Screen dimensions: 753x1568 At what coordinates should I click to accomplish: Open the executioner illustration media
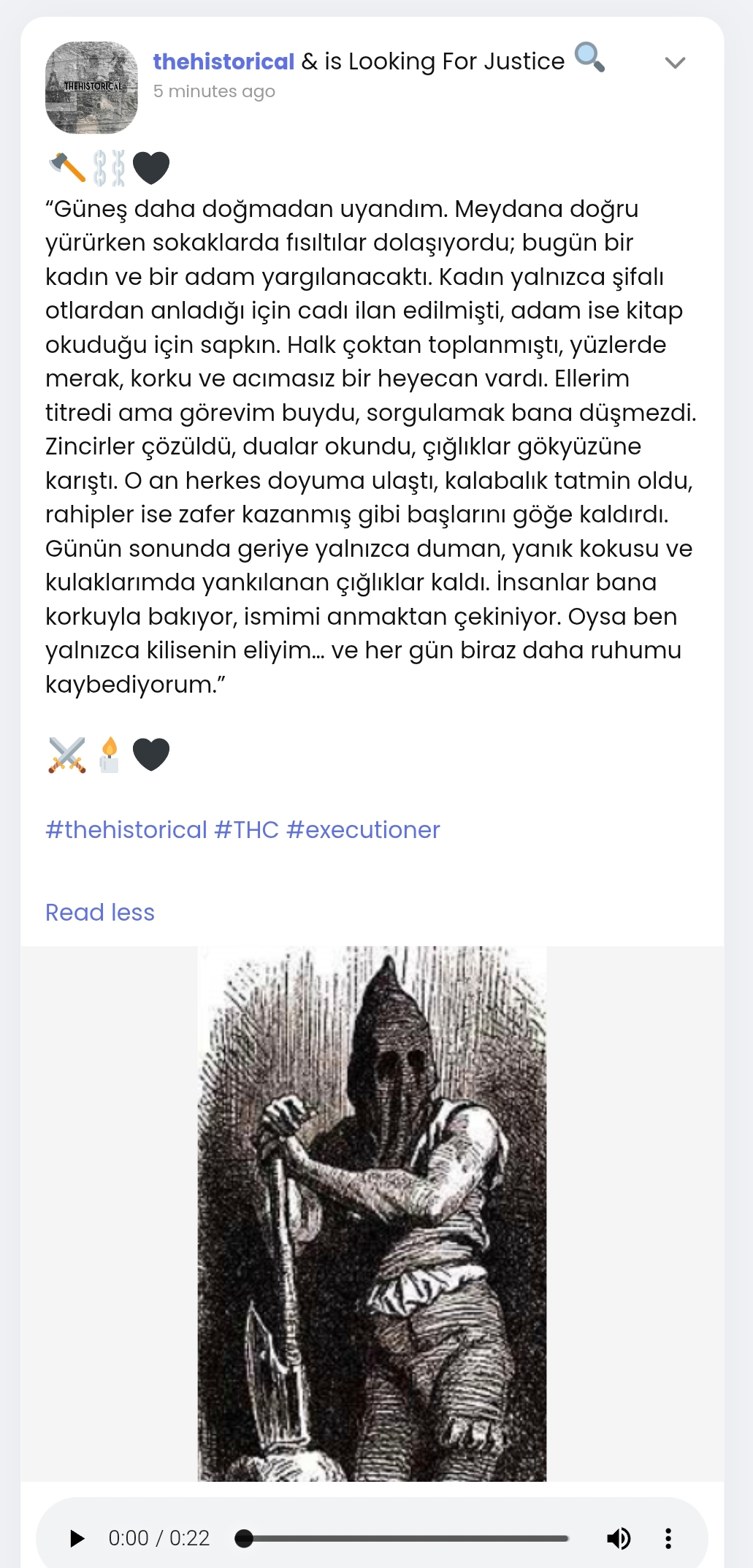point(372,1213)
